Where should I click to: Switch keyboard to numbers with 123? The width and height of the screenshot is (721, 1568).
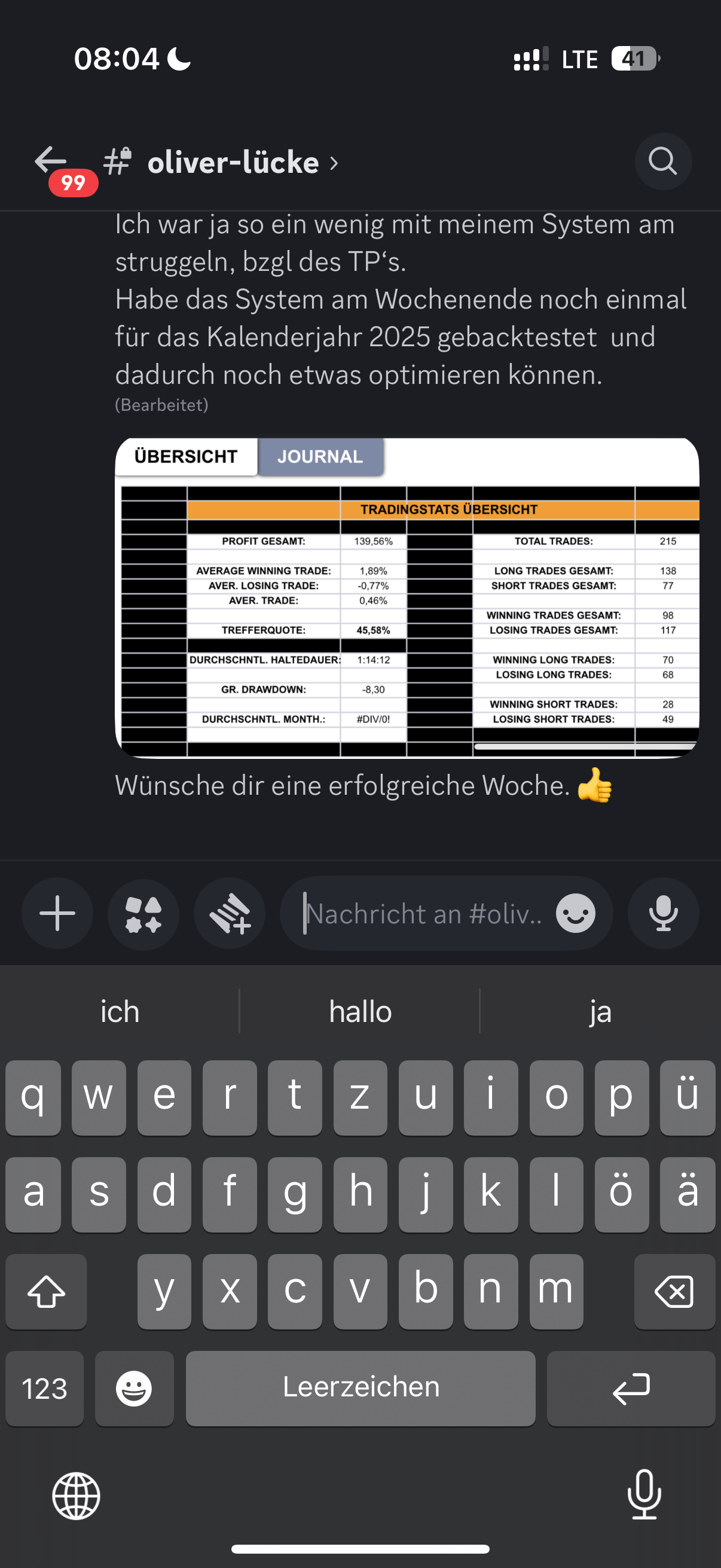[44, 1389]
